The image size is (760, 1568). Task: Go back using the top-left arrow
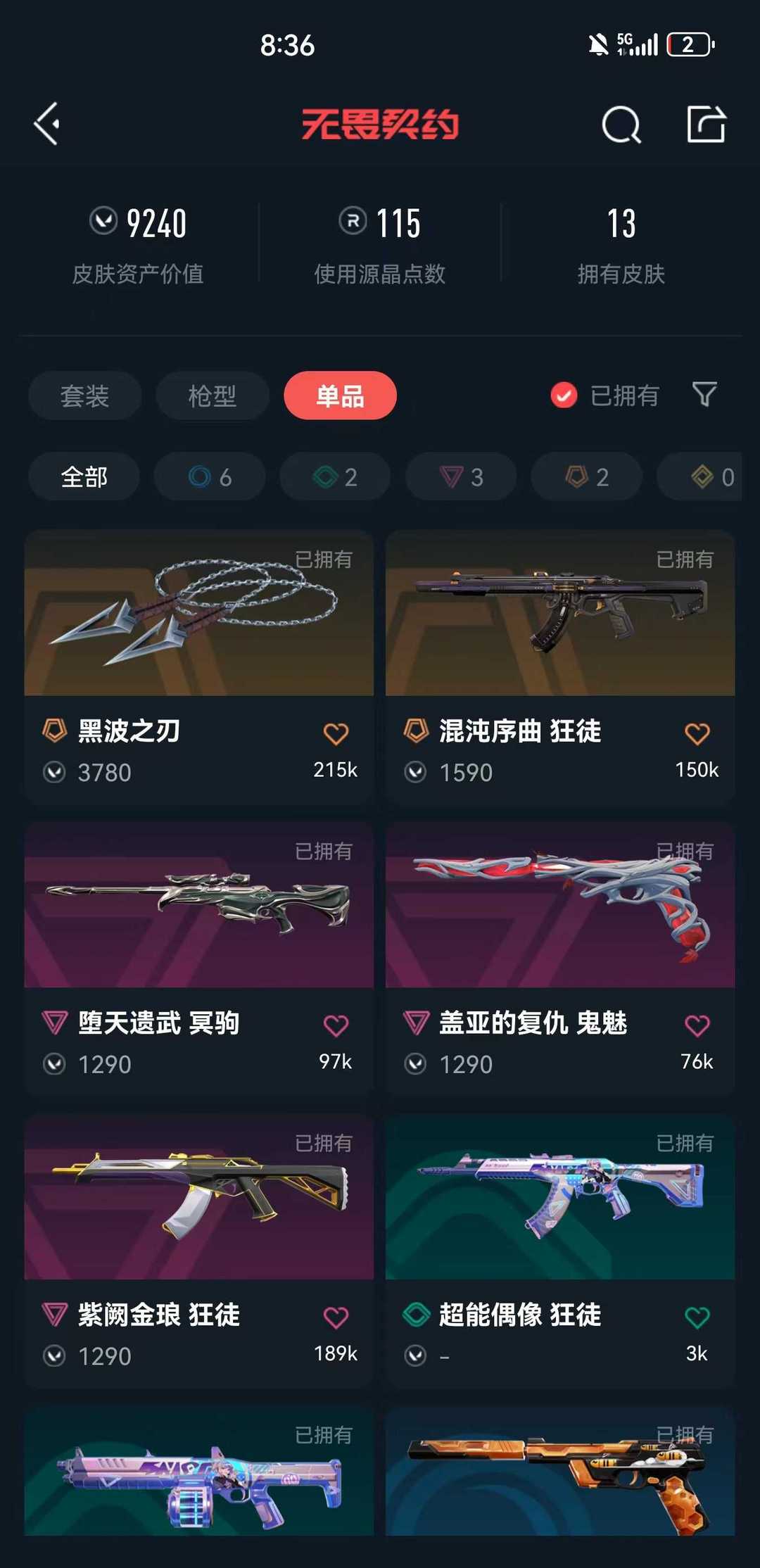(46, 124)
